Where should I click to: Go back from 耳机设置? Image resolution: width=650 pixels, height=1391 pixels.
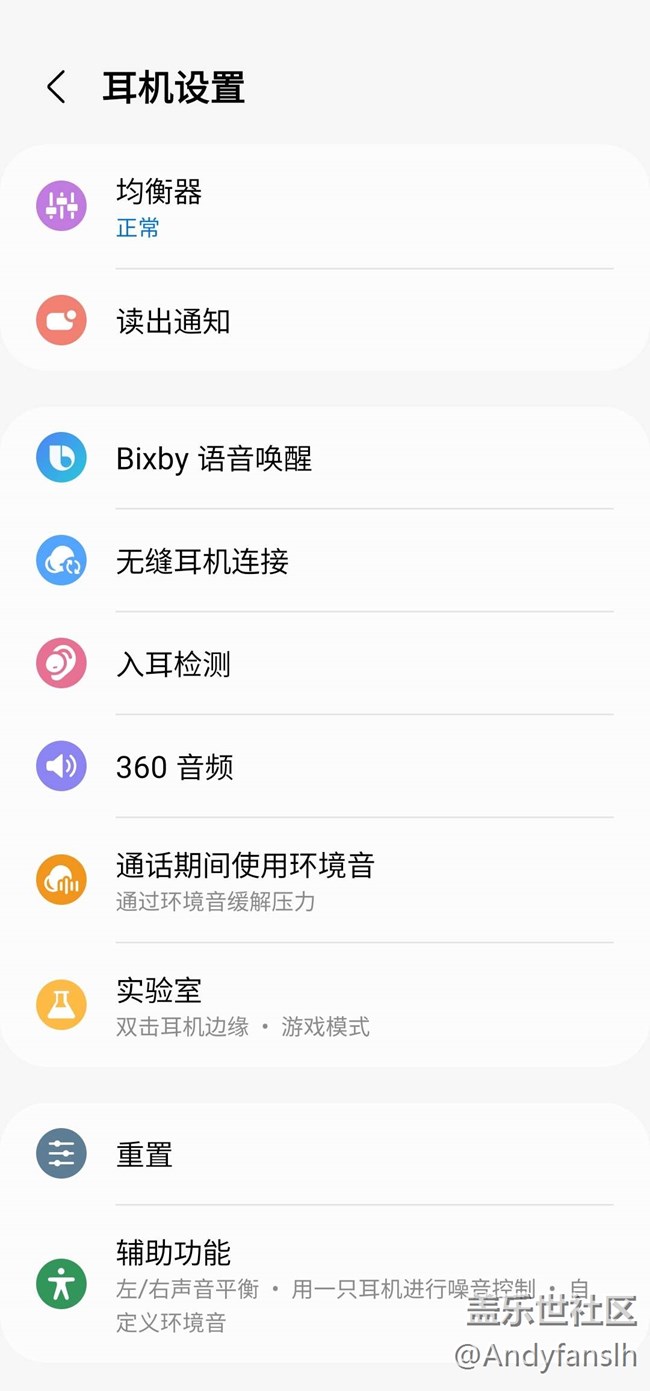(x=56, y=88)
